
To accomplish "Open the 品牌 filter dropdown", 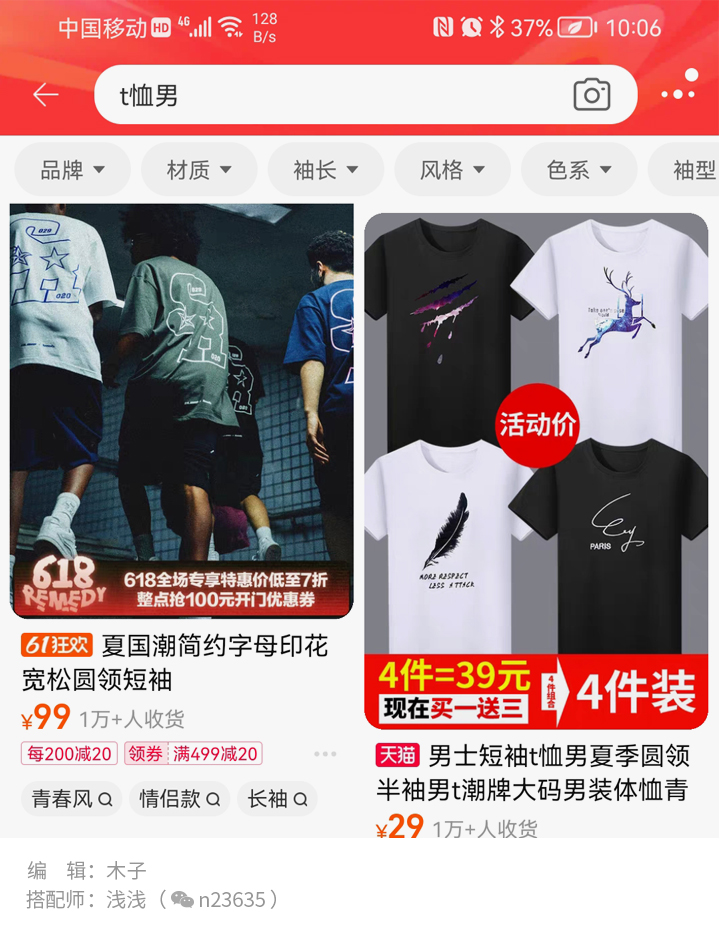I will click(71, 170).
